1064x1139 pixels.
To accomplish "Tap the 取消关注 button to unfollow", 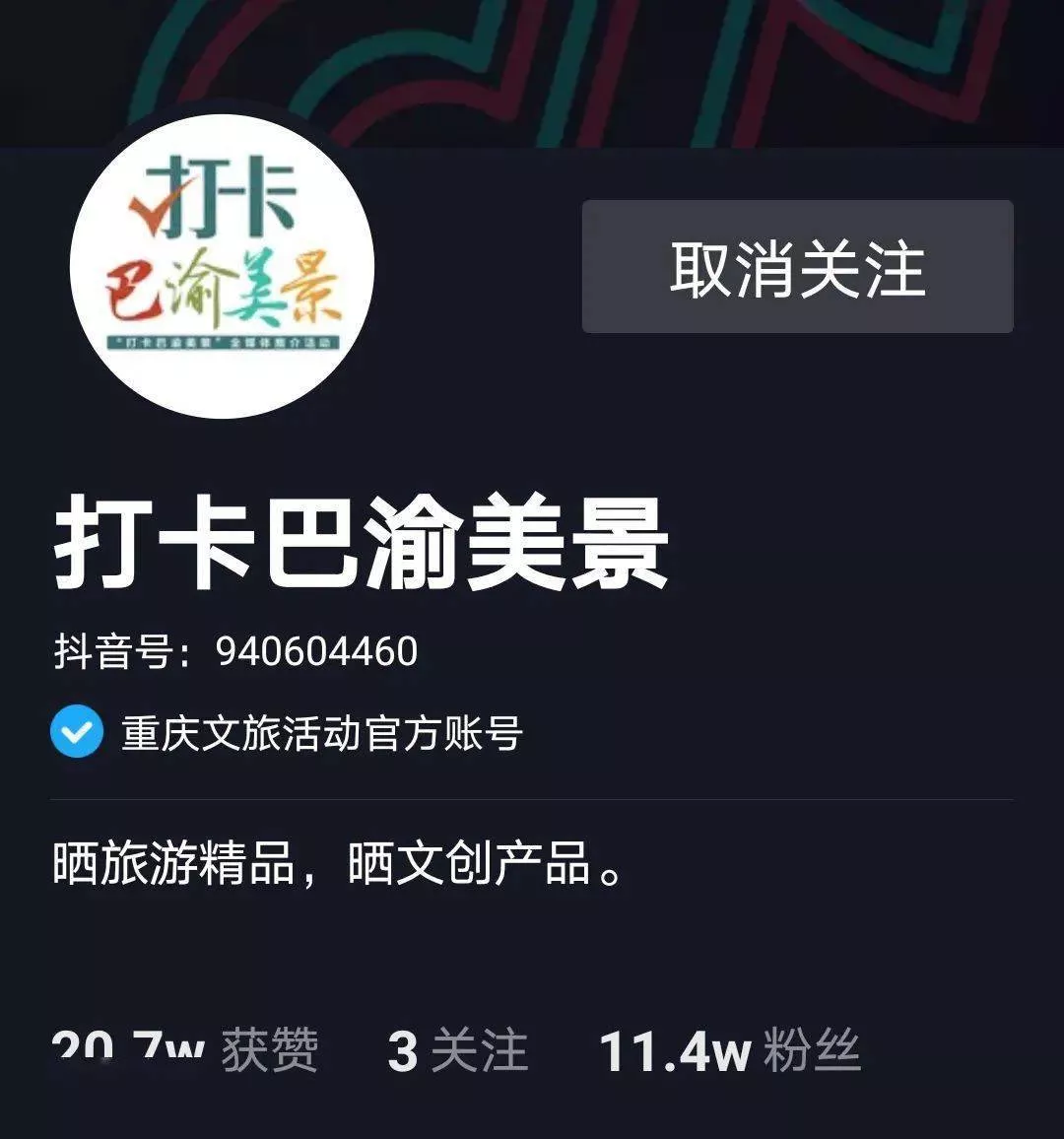I will pyautogui.click(x=797, y=267).
